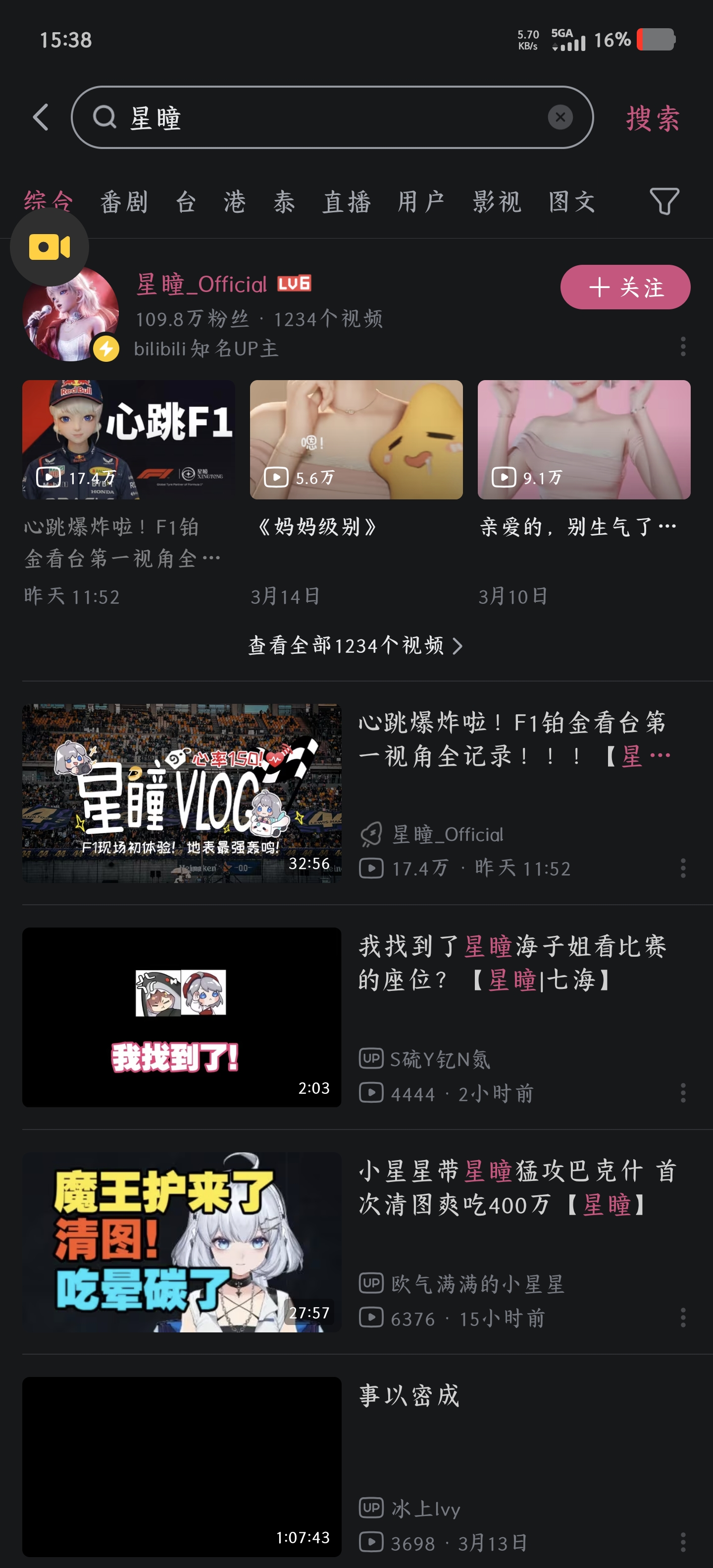Open the 《妈妈级别》 video

(x=356, y=440)
